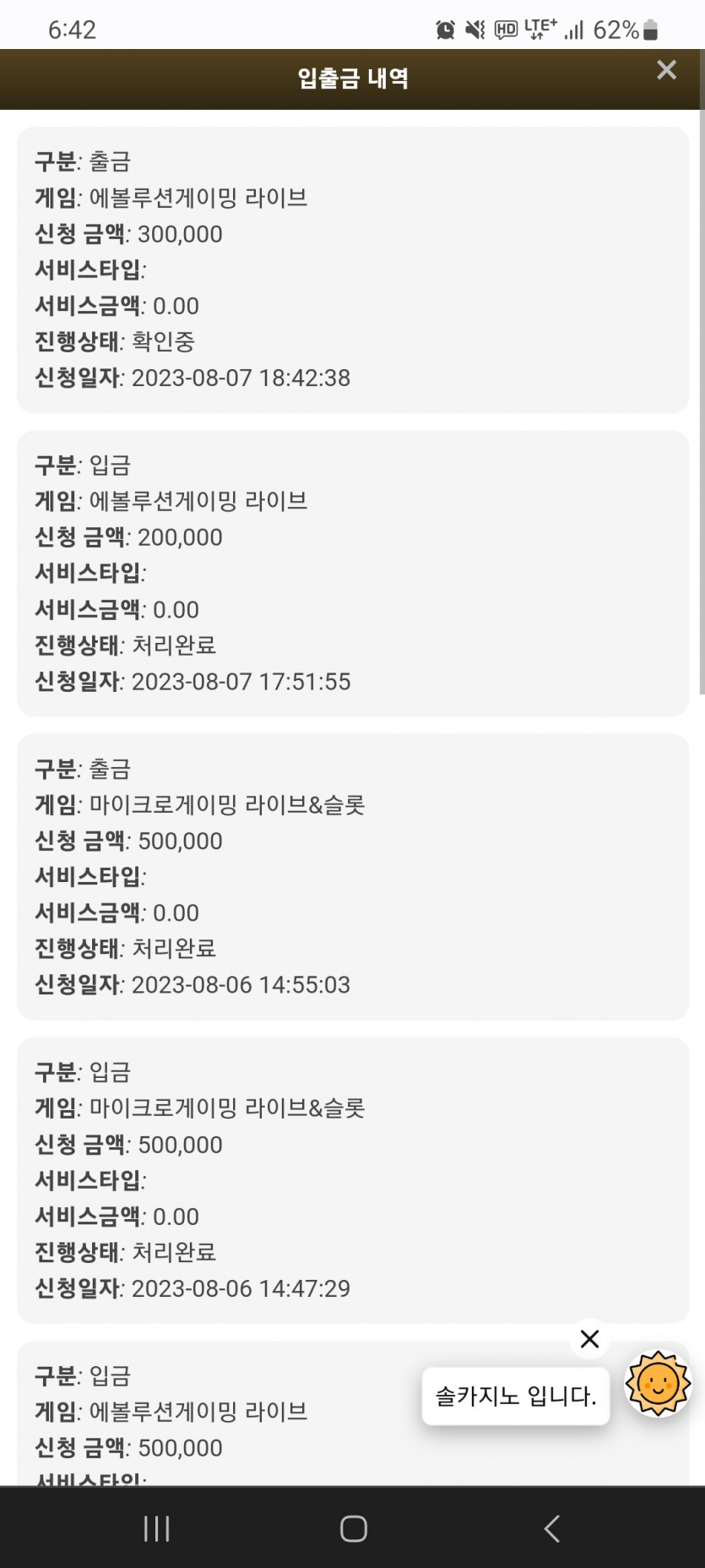Go to the home screen
This screenshot has height=1568, width=705.
[x=353, y=1528]
